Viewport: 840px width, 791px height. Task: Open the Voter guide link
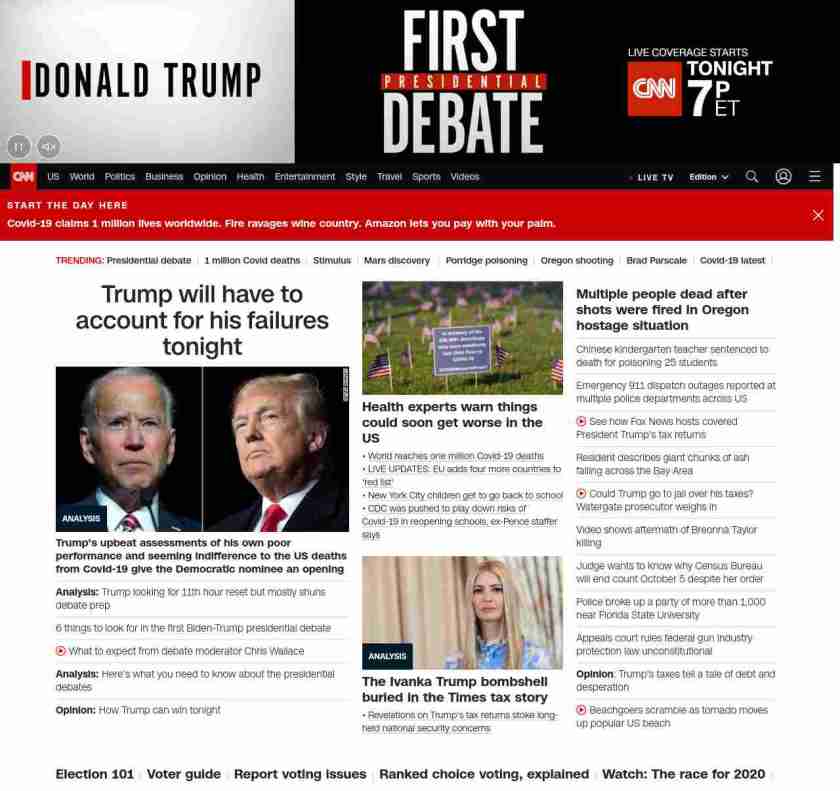pos(183,774)
